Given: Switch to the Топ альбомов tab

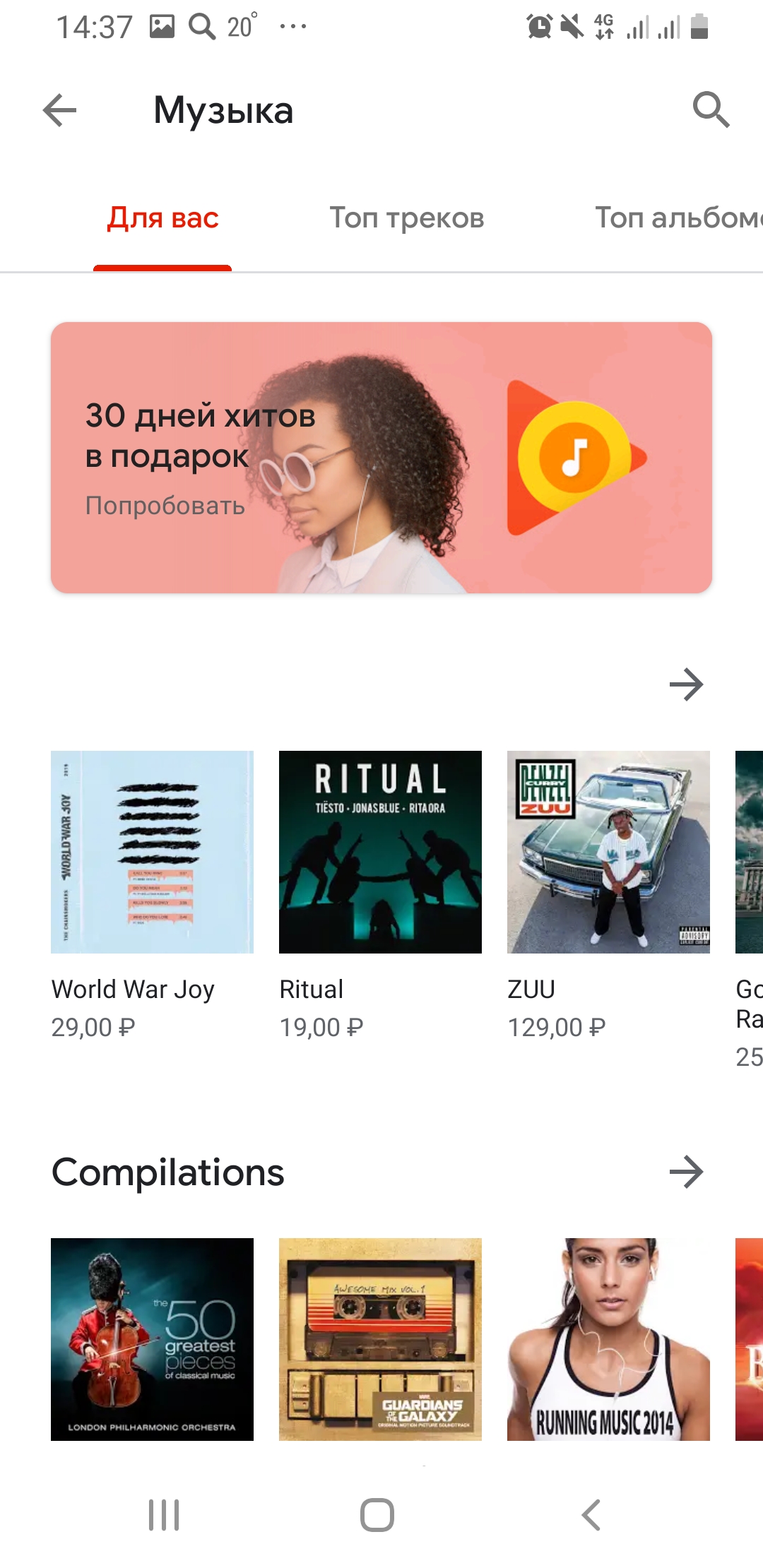Looking at the screenshot, I should (x=678, y=218).
